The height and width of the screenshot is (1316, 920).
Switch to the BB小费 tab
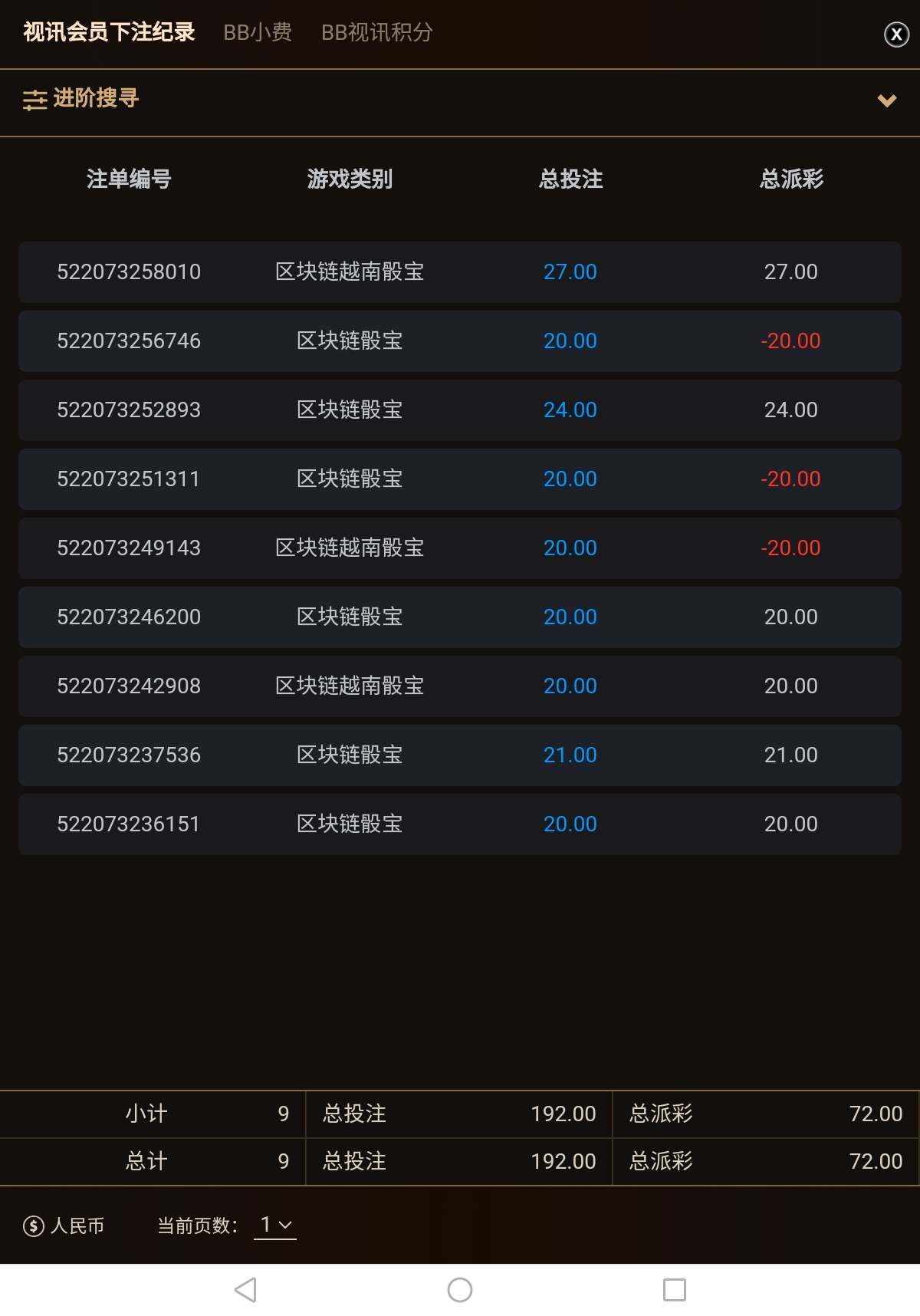(258, 32)
